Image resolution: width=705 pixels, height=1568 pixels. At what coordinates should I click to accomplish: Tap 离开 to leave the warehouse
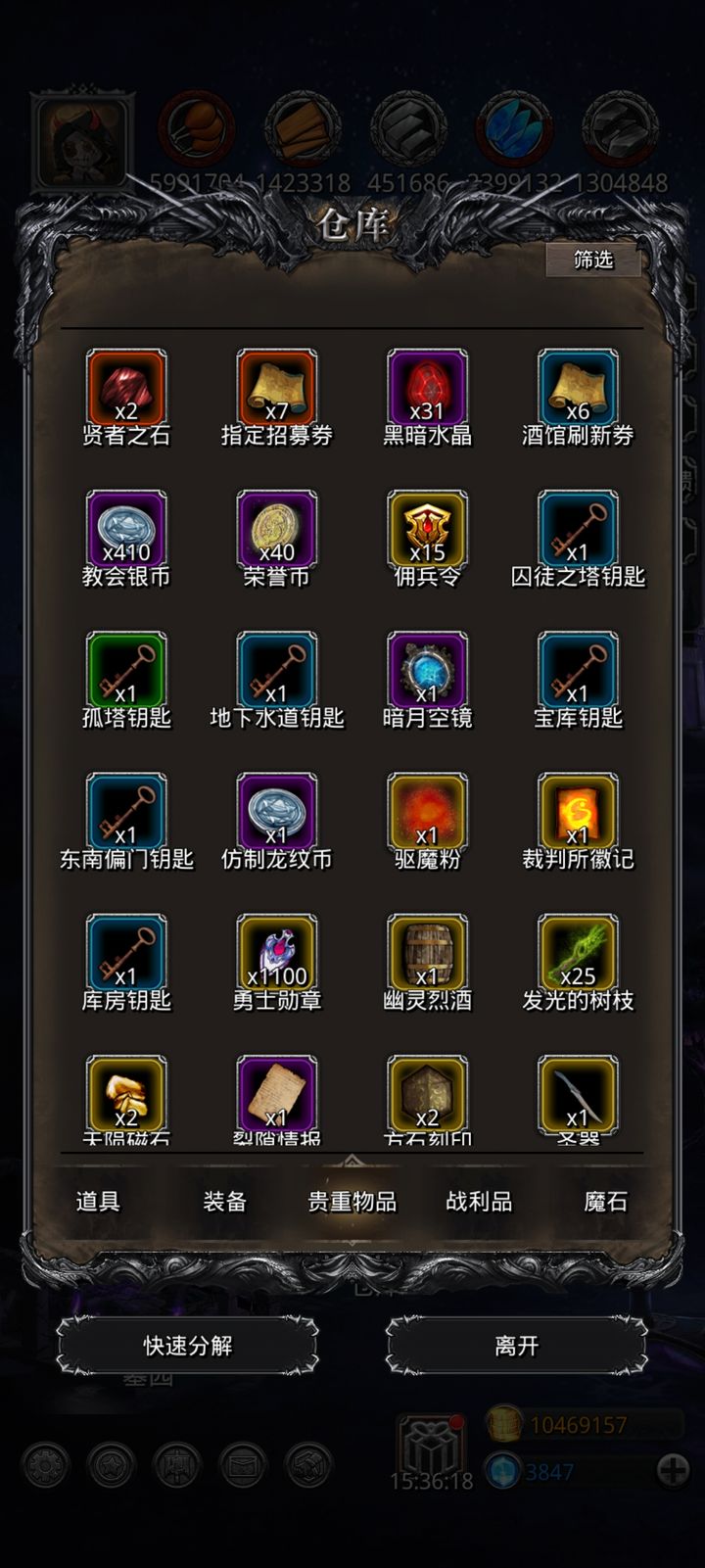pos(516,1346)
